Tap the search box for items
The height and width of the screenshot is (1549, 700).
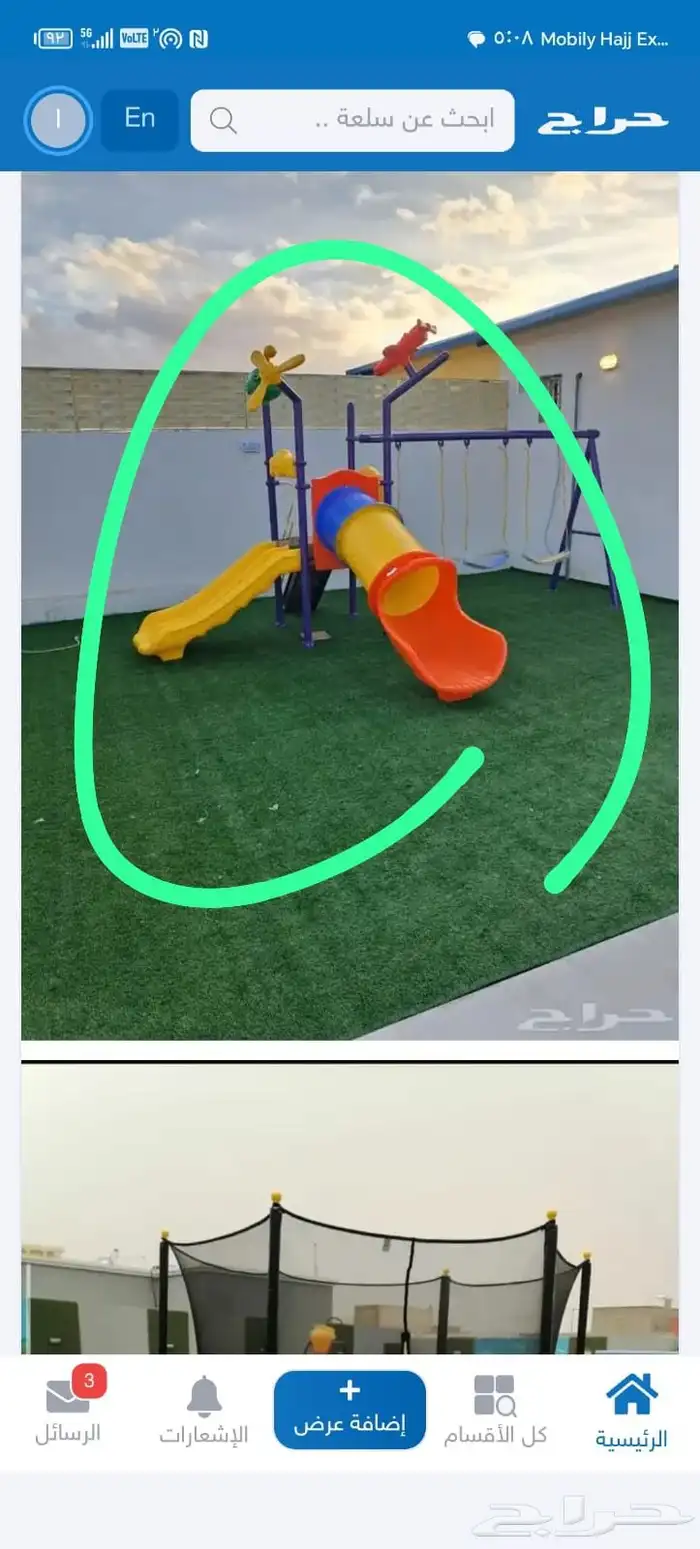pyautogui.click(x=352, y=120)
